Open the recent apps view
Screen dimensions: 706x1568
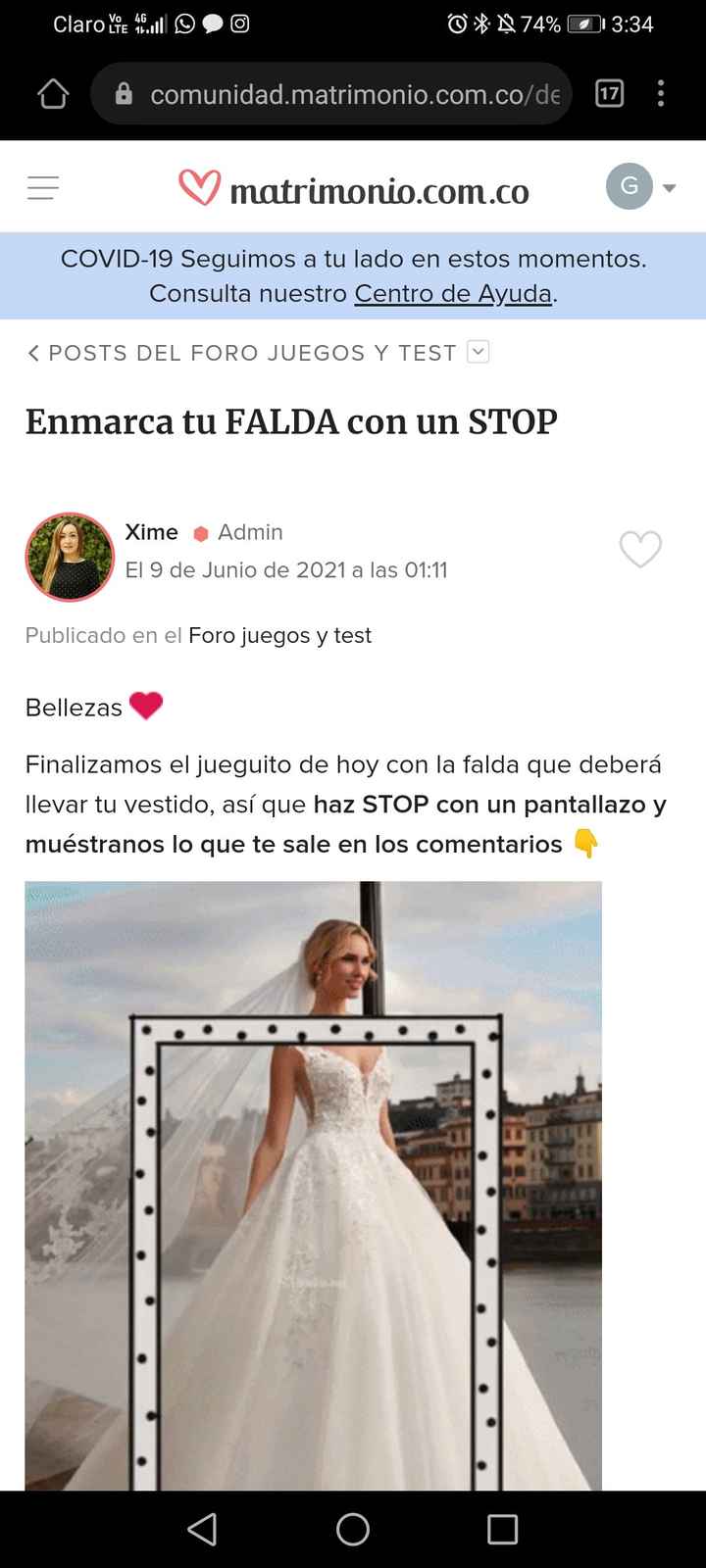pos(502,1530)
